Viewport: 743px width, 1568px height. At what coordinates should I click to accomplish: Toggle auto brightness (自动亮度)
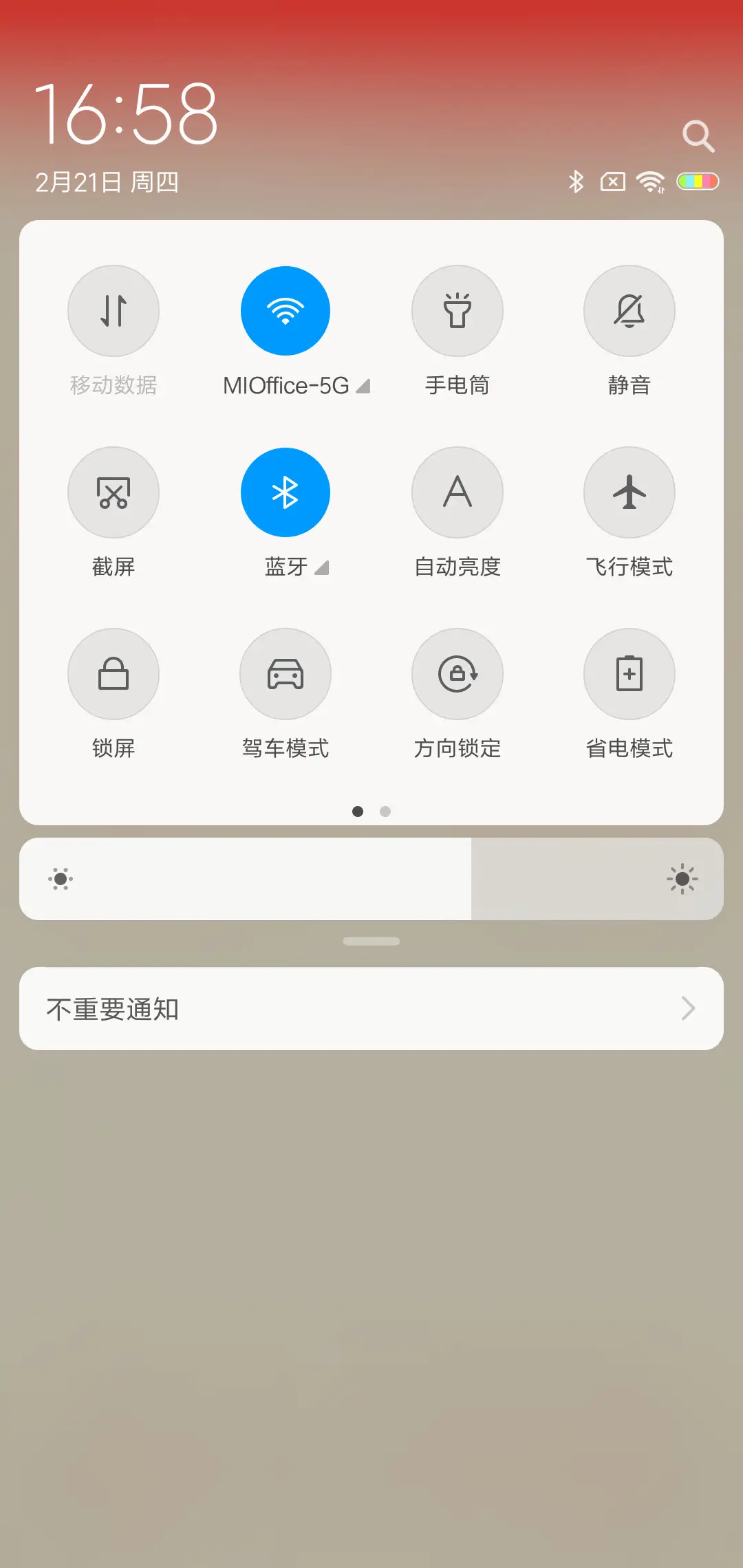click(457, 492)
